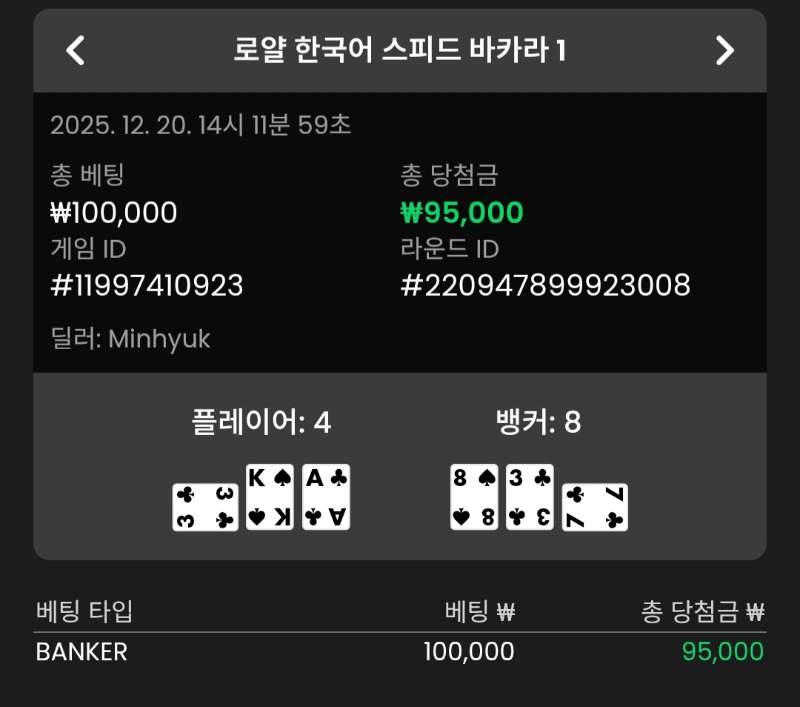Go to the previous game record
Image resolution: width=800 pixels, height=707 pixels.
pyautogui.click(x=75, y=50)
